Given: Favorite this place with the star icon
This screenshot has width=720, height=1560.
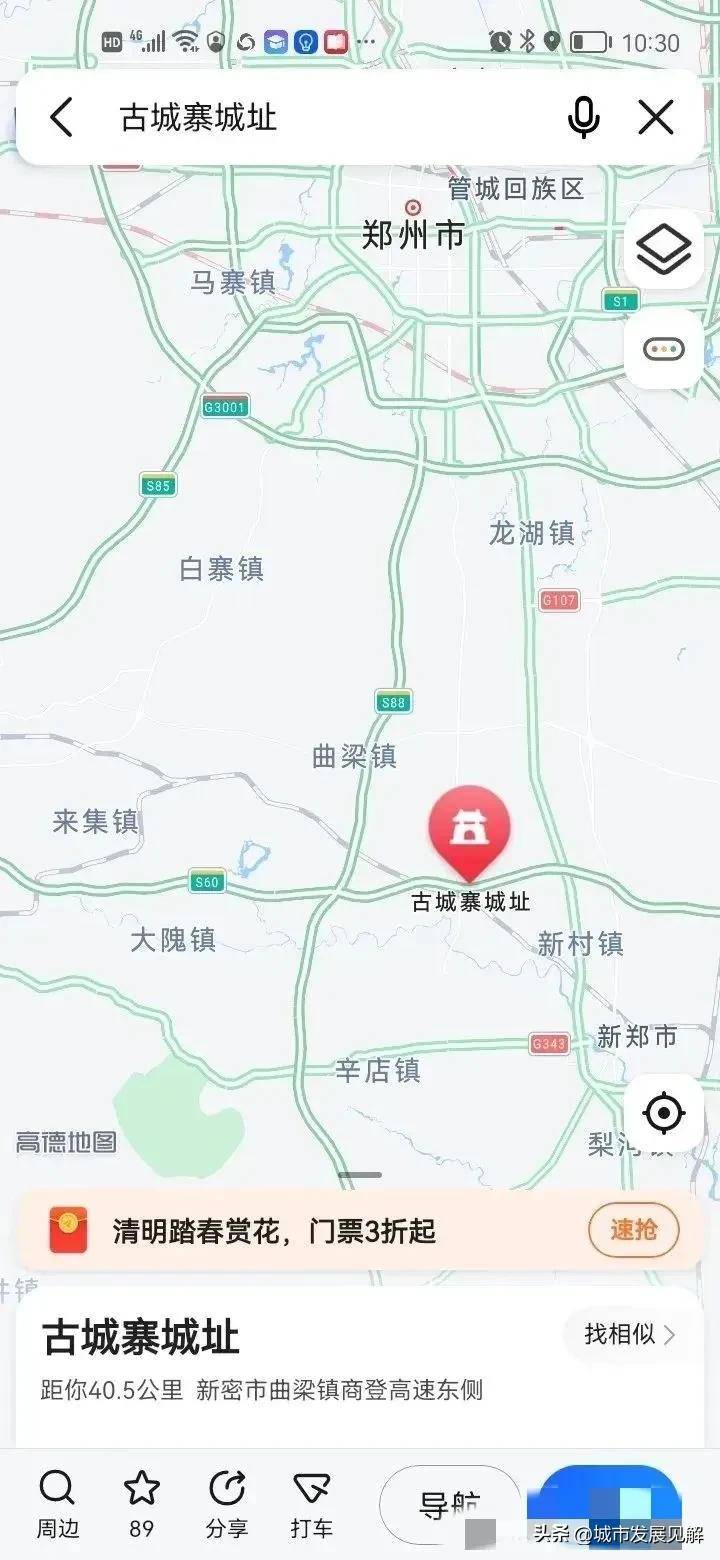Looking at the screenshot, I should 142,1504.
